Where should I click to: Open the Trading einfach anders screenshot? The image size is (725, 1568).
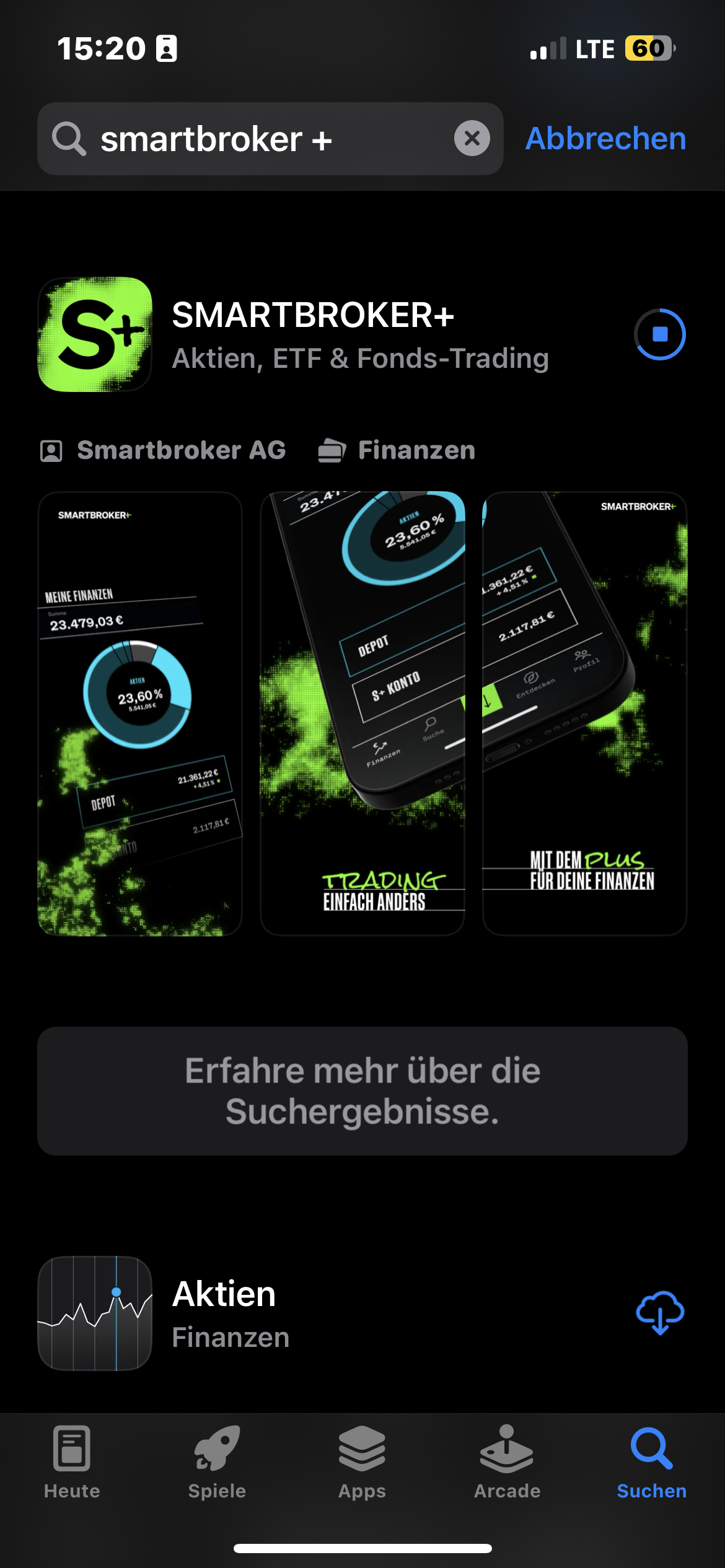tap(362, 713)
